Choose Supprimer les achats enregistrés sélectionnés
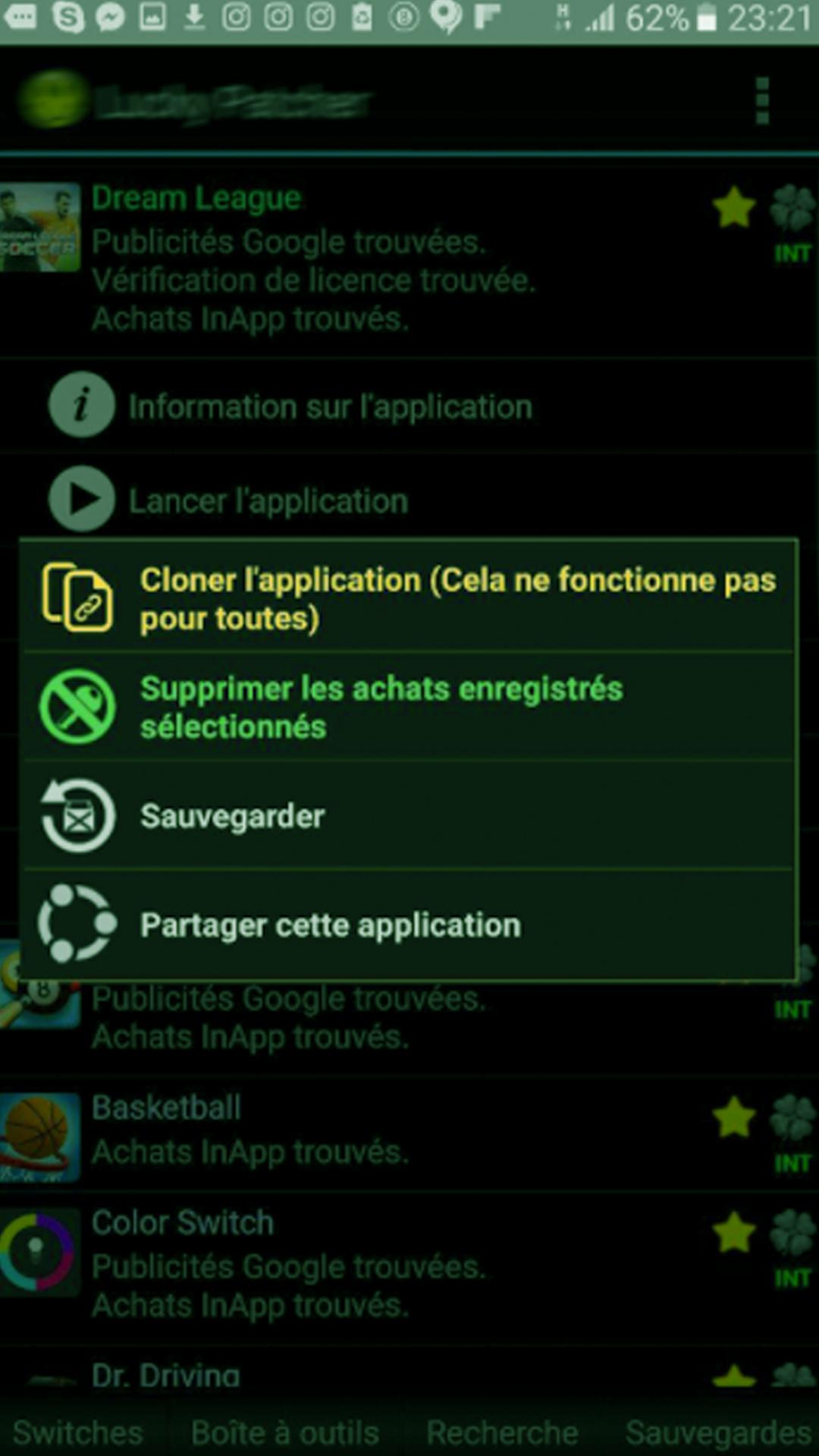 click(409, 707)
